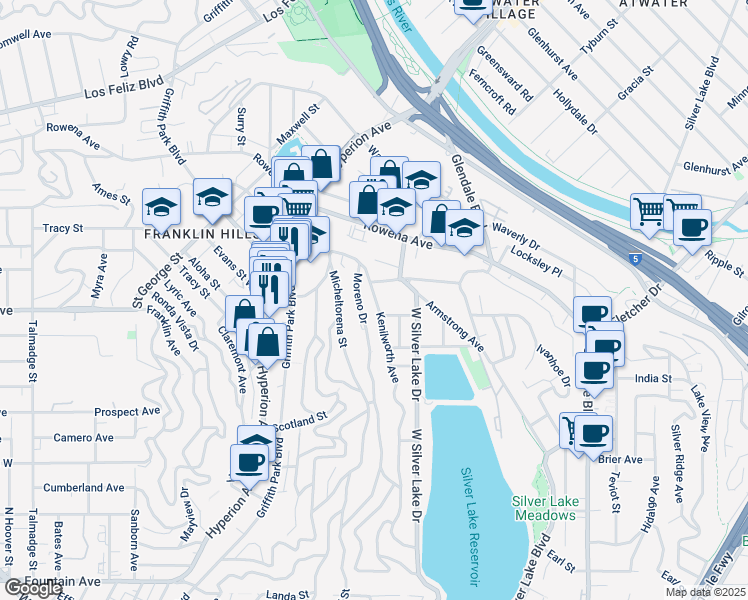
Task: Open the Google logo link
Action: 32,588
